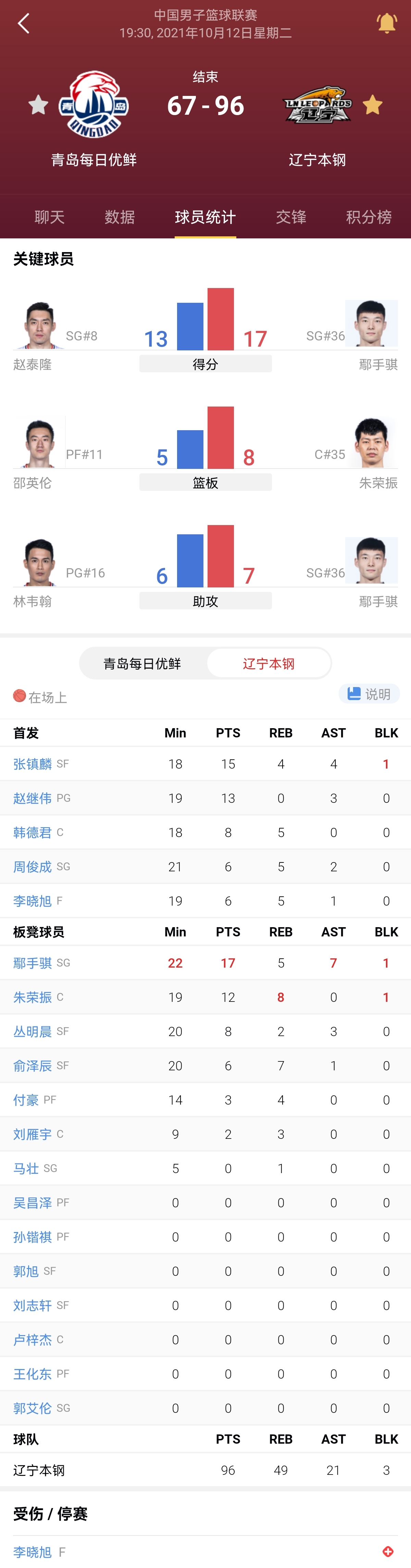This screenshot has height=1568, width=411.
Task: Open 韩德君's player details
Action: 33,832
